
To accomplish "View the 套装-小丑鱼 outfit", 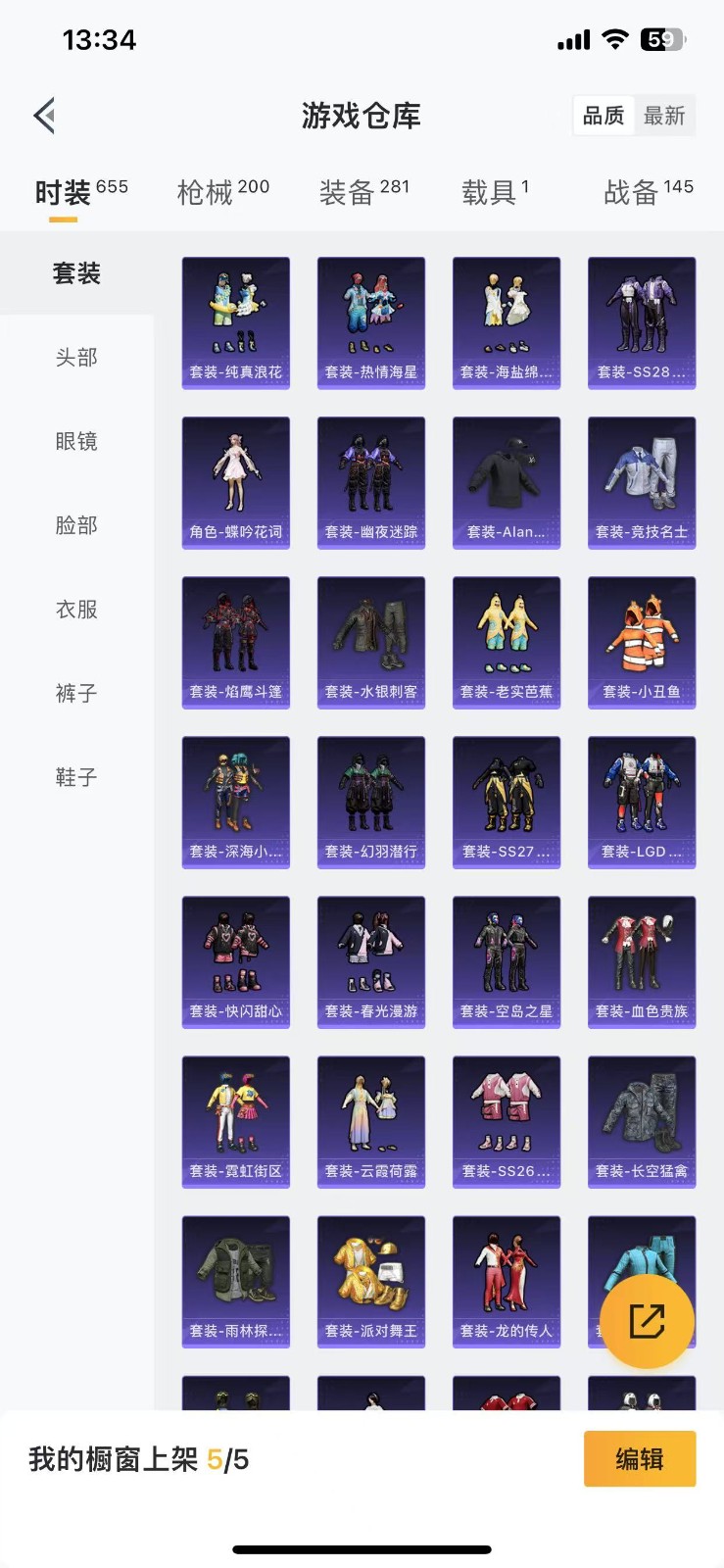I will click(x=642, y=643).
